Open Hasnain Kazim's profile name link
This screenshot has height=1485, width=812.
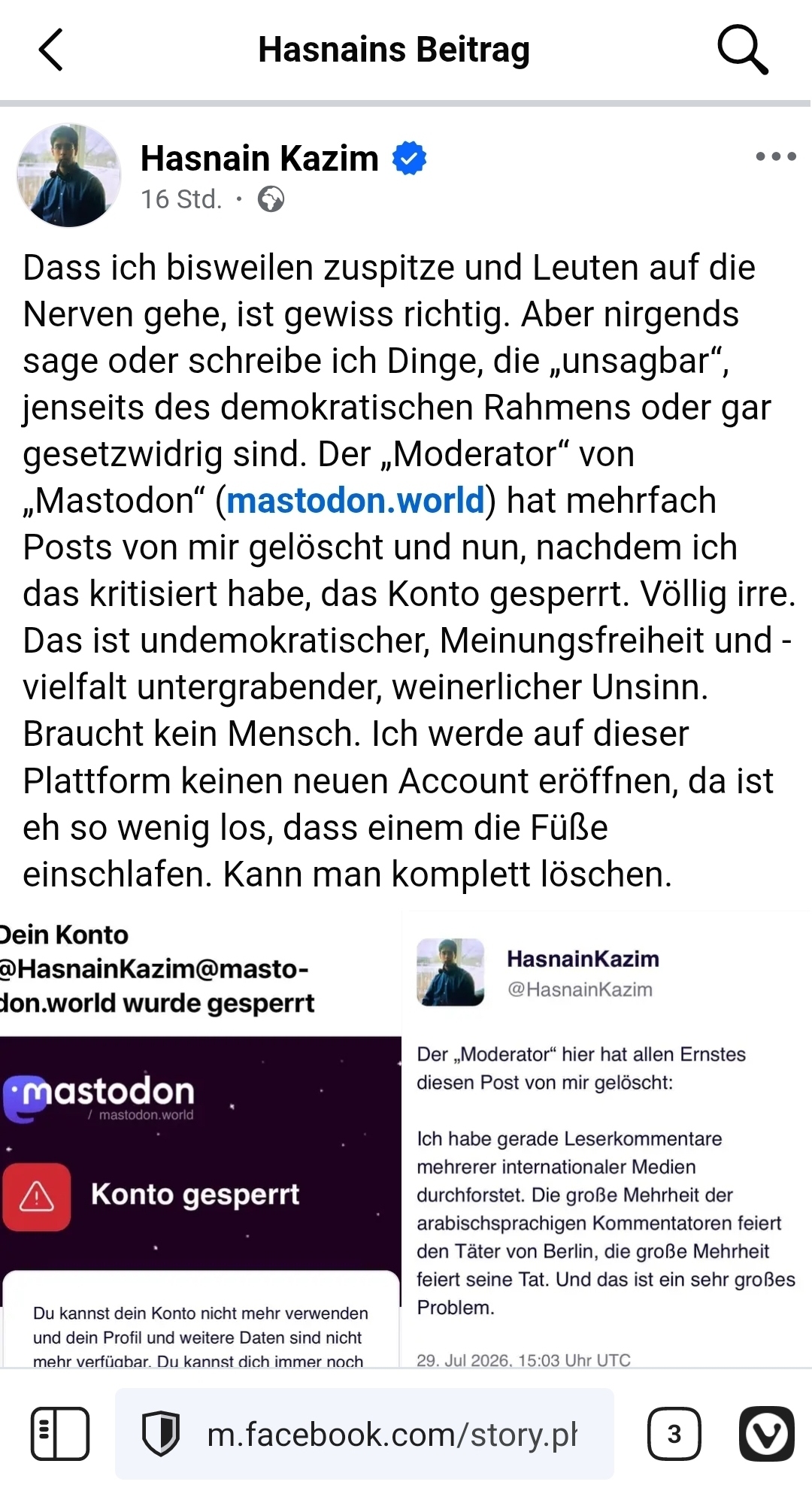click(x=259, y=158)
